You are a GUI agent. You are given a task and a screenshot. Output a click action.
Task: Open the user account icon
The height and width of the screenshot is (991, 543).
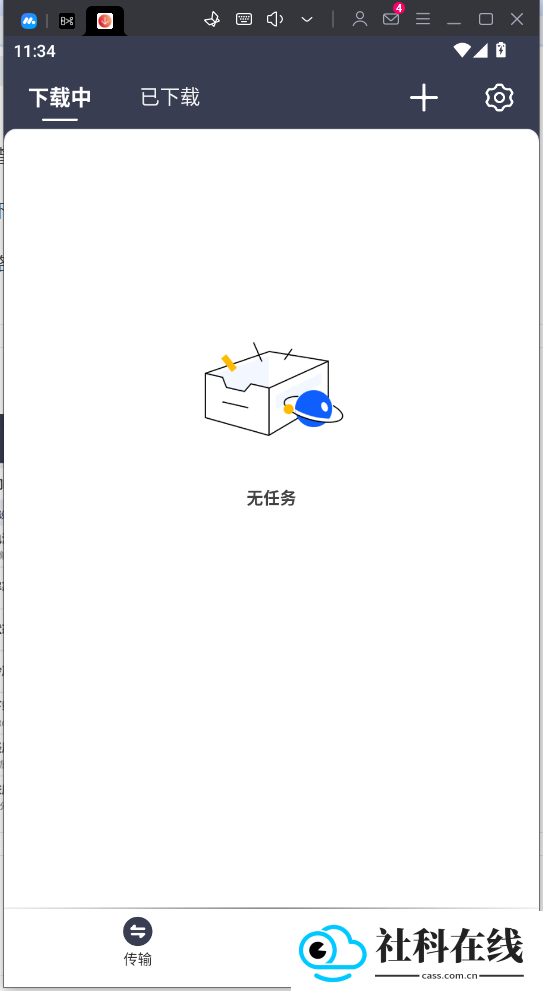pos(360,19)
